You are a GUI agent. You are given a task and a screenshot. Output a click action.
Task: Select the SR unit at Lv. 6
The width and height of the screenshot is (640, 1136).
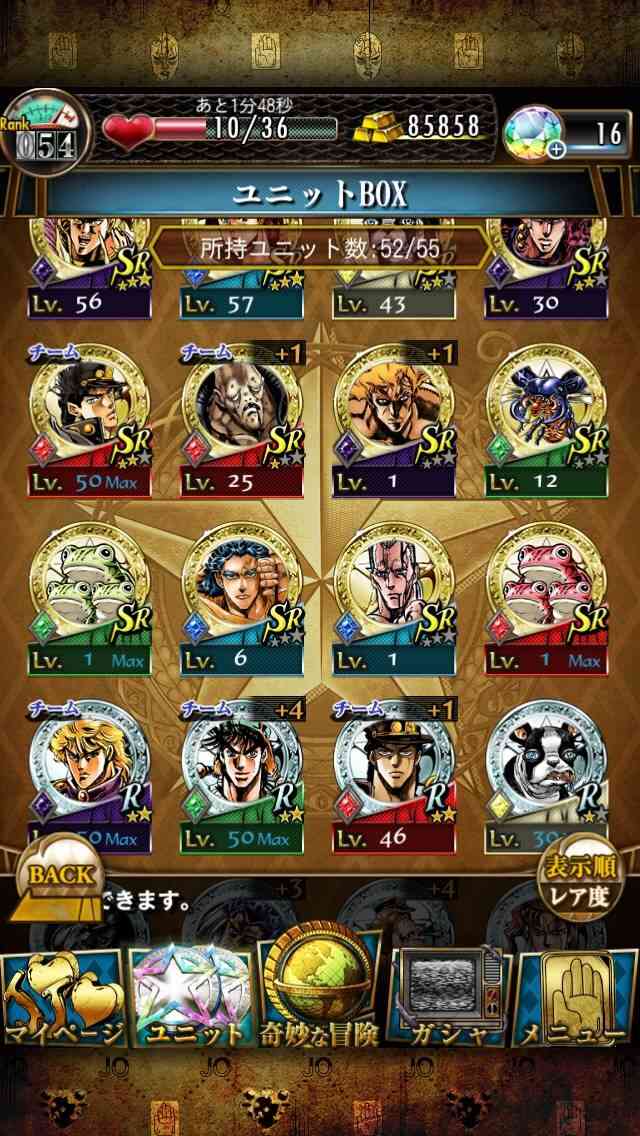[x=242, y=598]
